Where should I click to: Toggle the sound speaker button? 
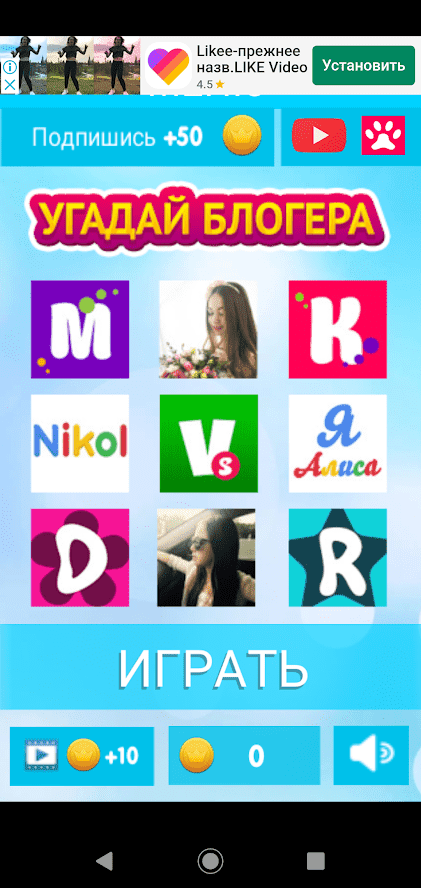(371, 755)
